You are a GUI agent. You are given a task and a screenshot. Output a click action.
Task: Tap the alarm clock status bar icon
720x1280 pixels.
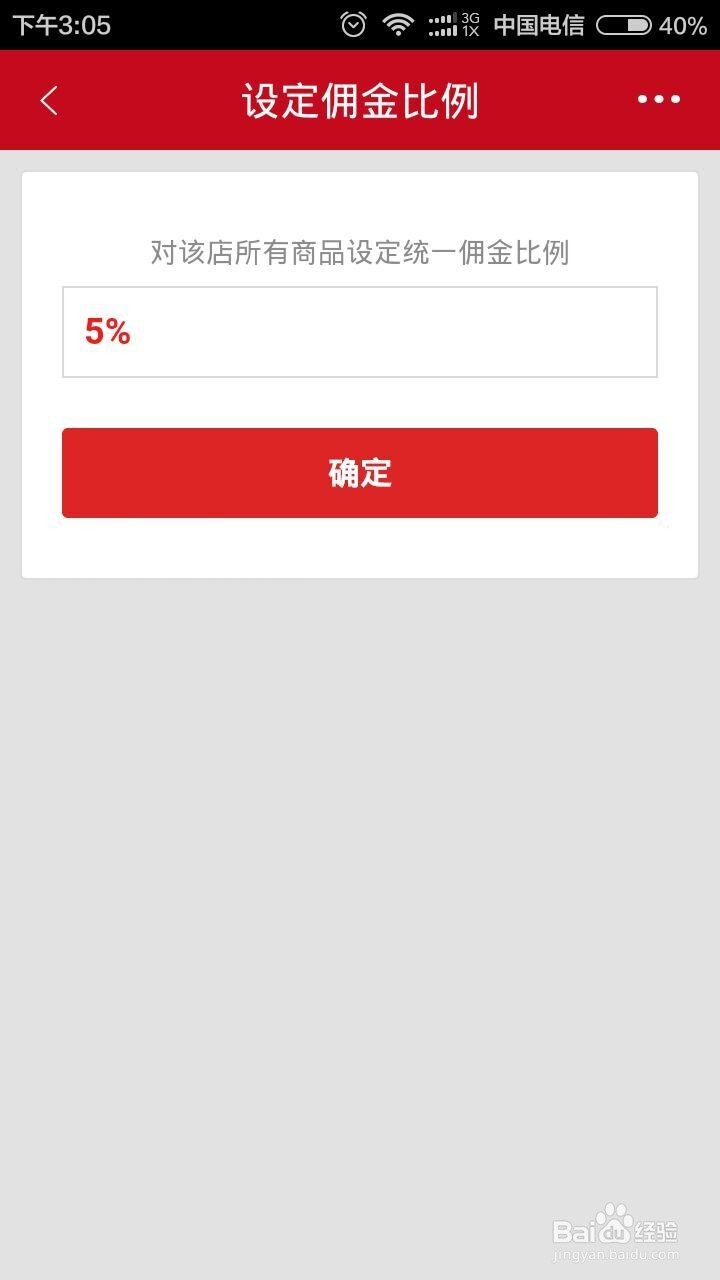tap(352, 25)
